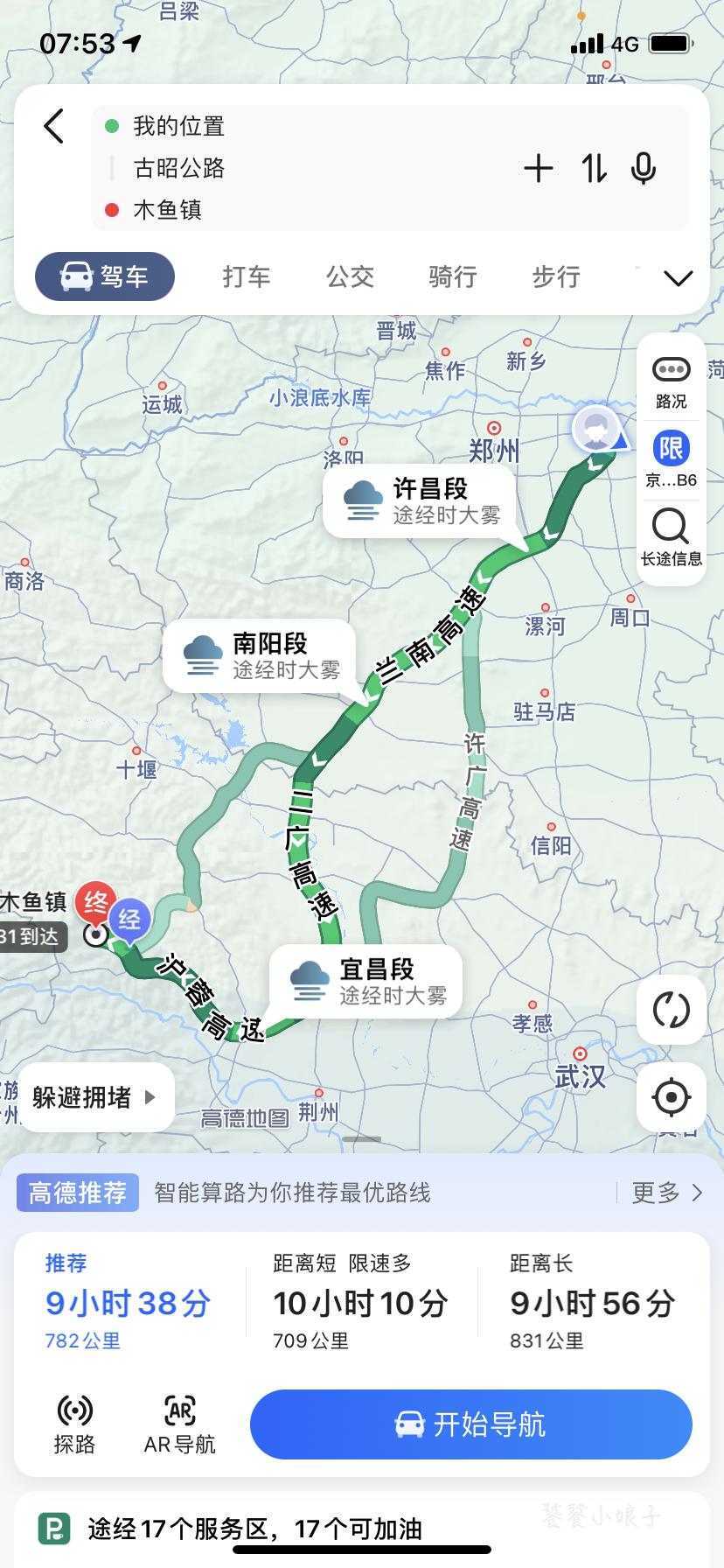Screen dimensions: 724x1568
Task: Open the traffic conditions (路况) overlay
Action: pyautogui.click(x=670, y=376)
